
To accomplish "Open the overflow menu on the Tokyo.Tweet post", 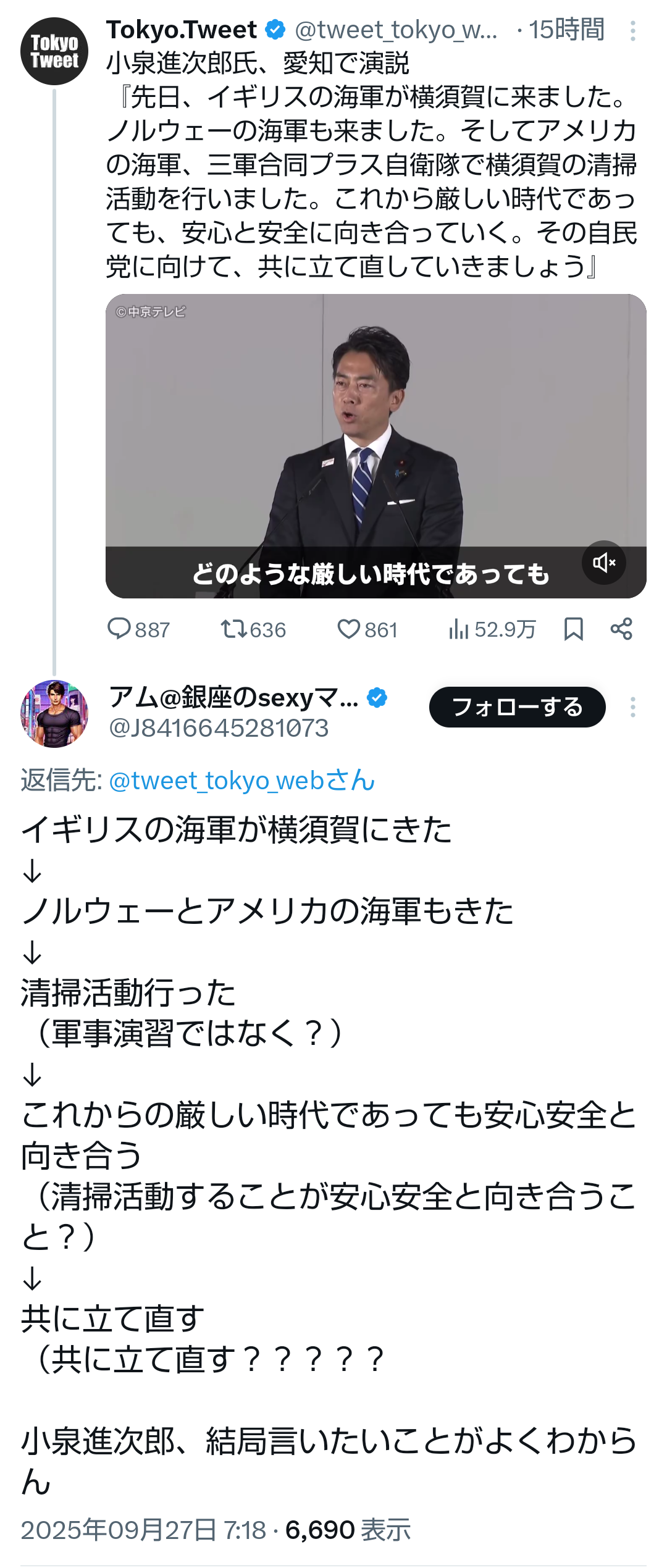I will click(632, 31).
